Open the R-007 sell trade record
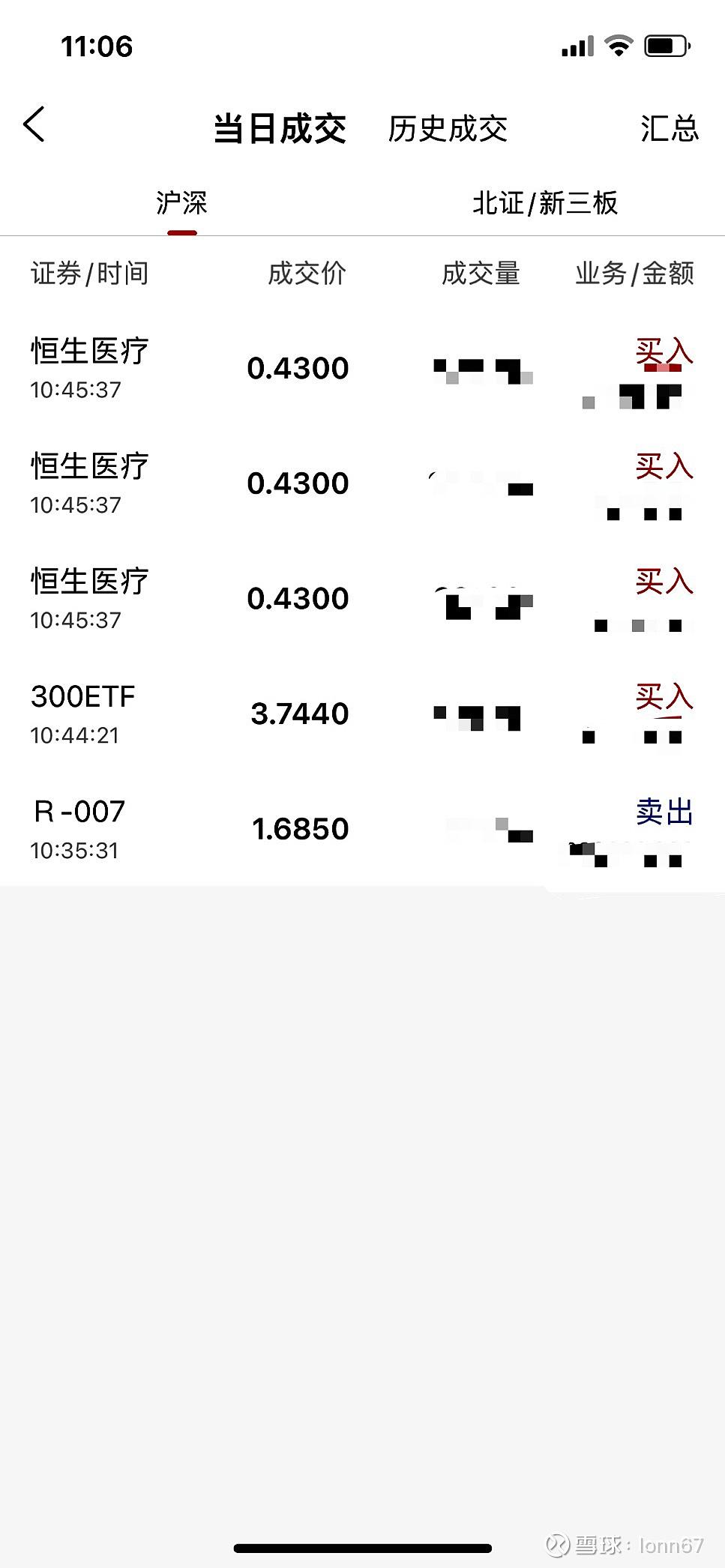 (362, 829)
